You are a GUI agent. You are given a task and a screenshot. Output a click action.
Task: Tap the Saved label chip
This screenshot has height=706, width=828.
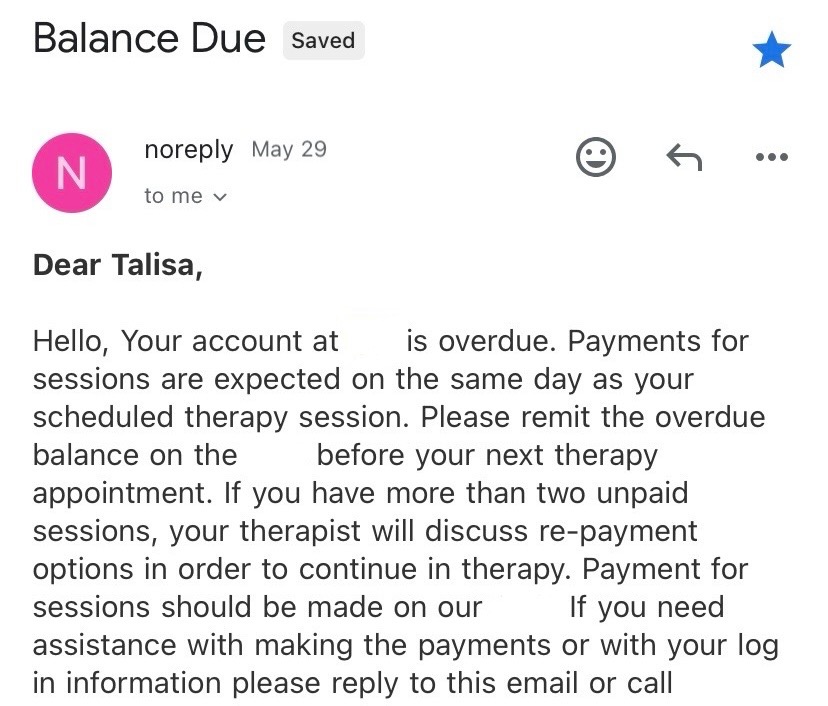coord(323,41)
